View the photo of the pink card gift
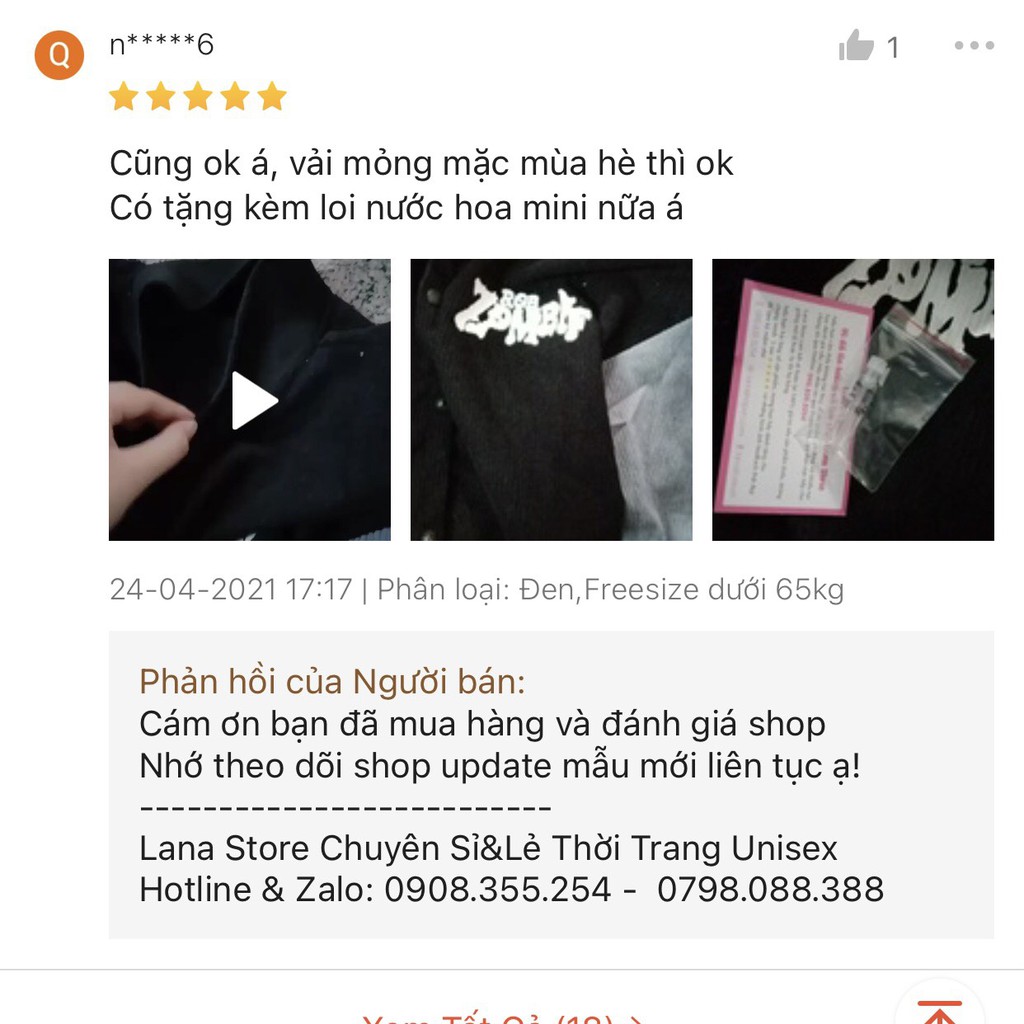The image size is (1024, 1024). [x=852, y=400]
